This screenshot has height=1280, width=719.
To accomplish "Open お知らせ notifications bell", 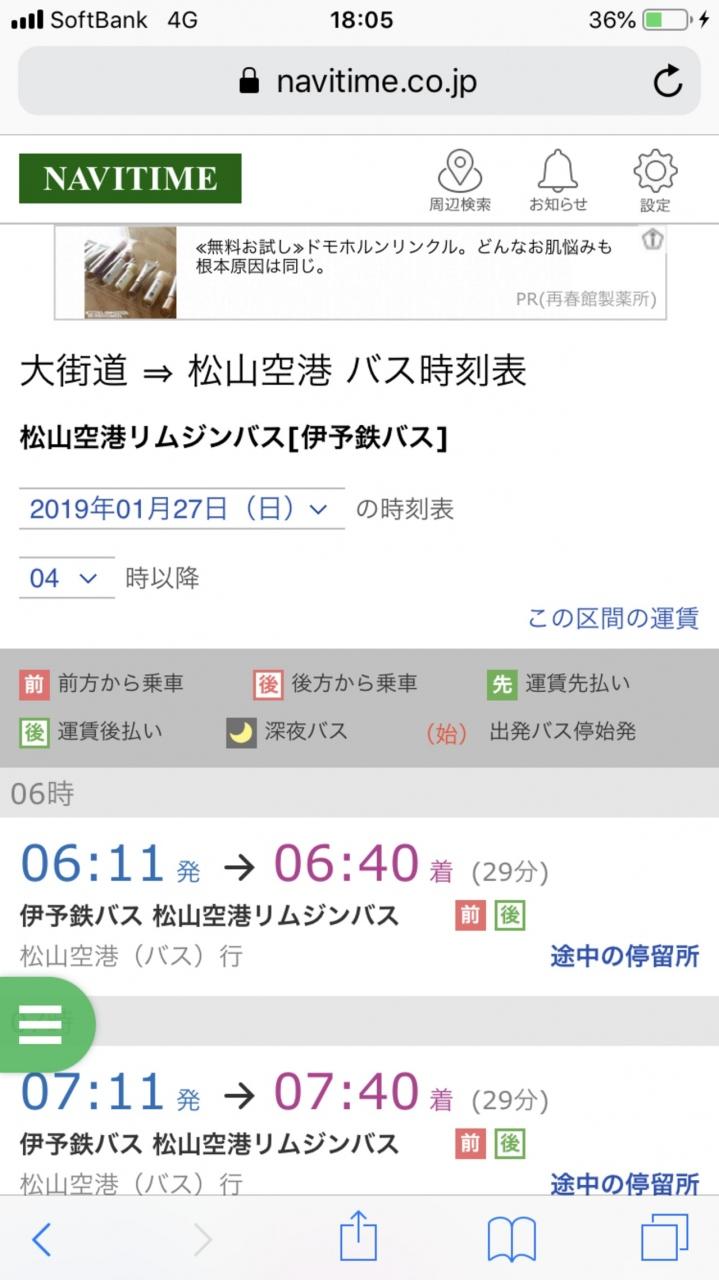I will [x=558, y=181].
